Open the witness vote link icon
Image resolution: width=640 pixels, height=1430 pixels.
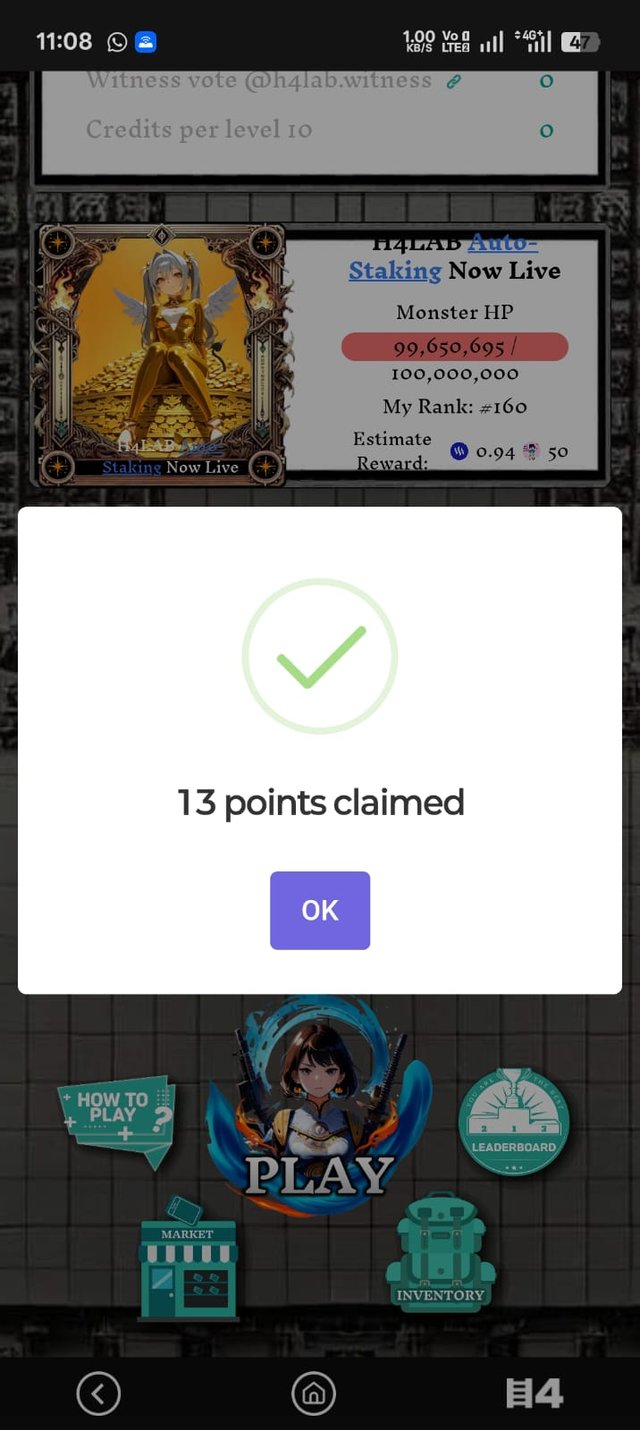tap(454, 82)
